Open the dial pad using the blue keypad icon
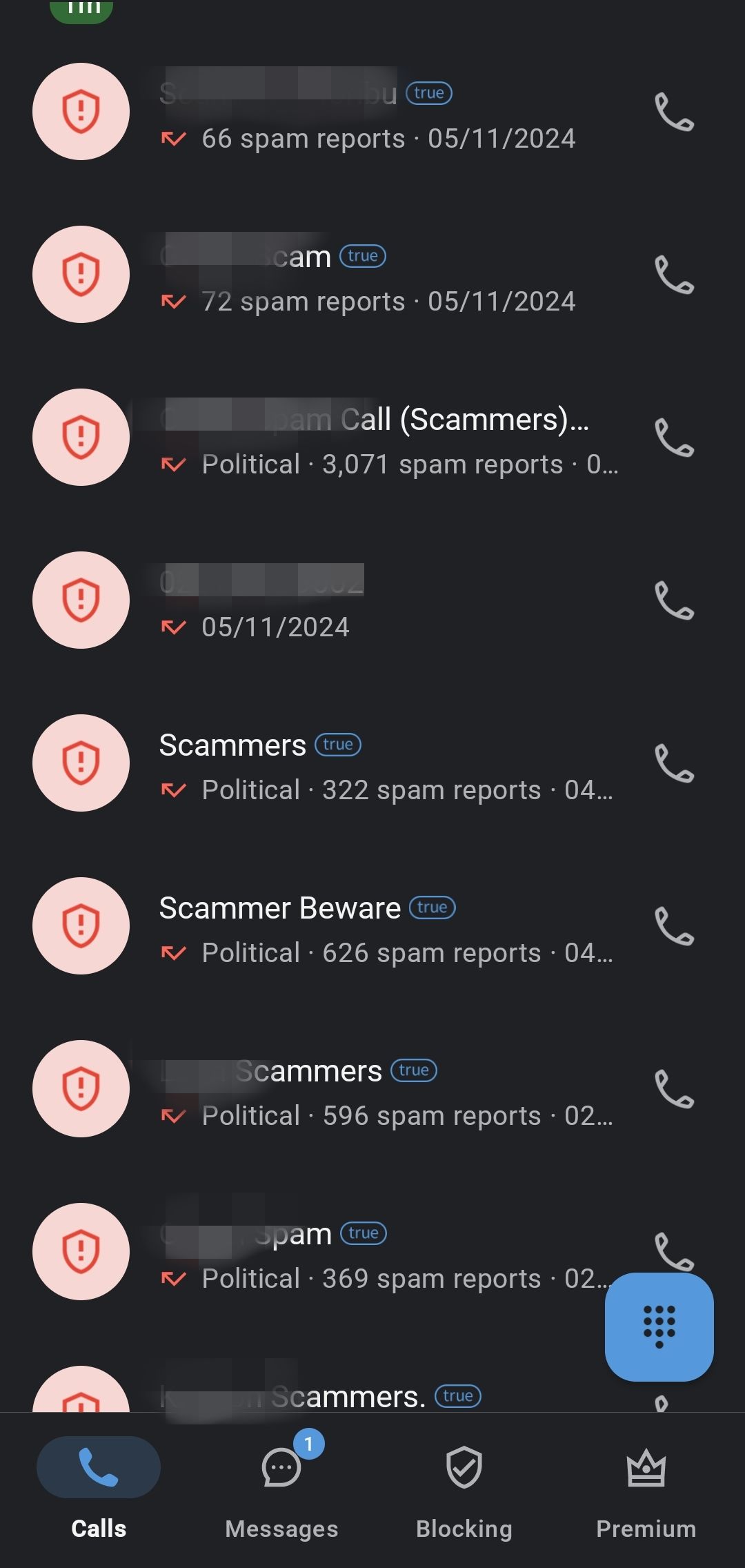Image resolution: width=745 pixels, height=1568 pixels. [659, 1329]
